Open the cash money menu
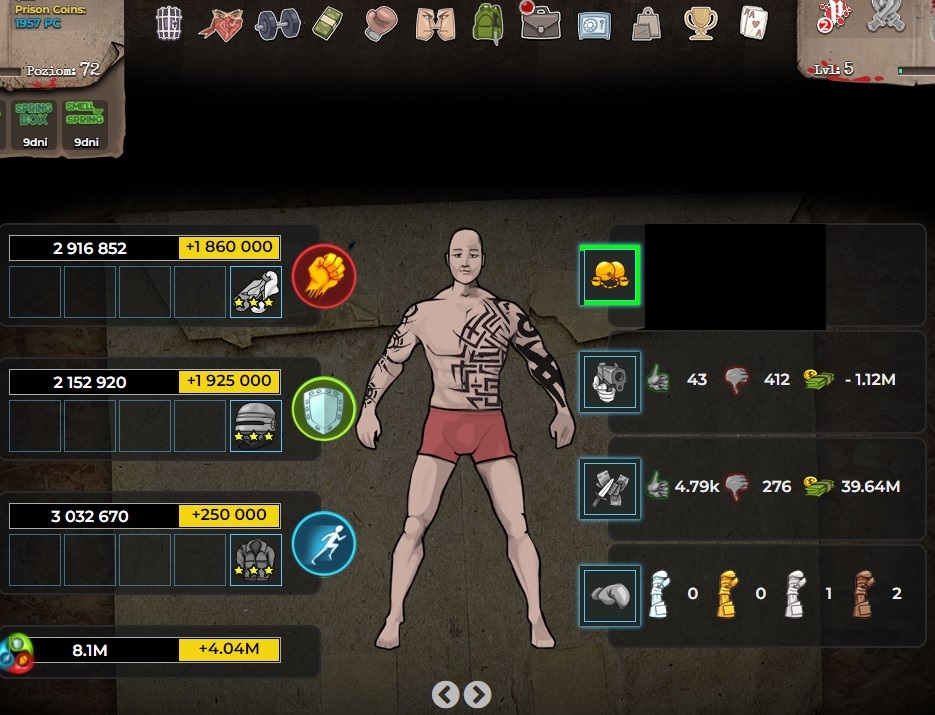This screenshot has height=715, width=935. pyautogui.click(x=327, y=22)
